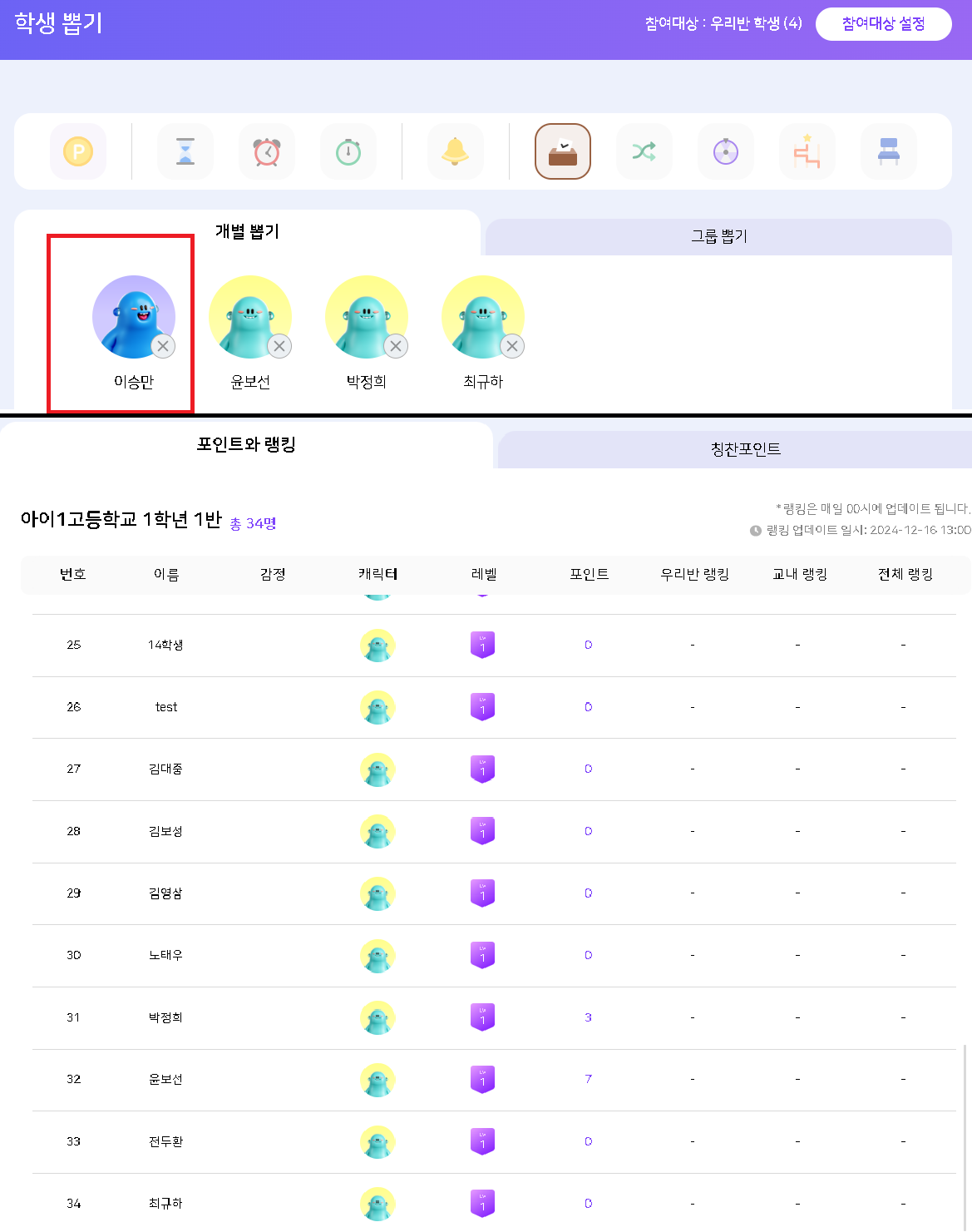Open the stopwatch tool
Screen dimensions: 972x1232
[x=348, y=151]
